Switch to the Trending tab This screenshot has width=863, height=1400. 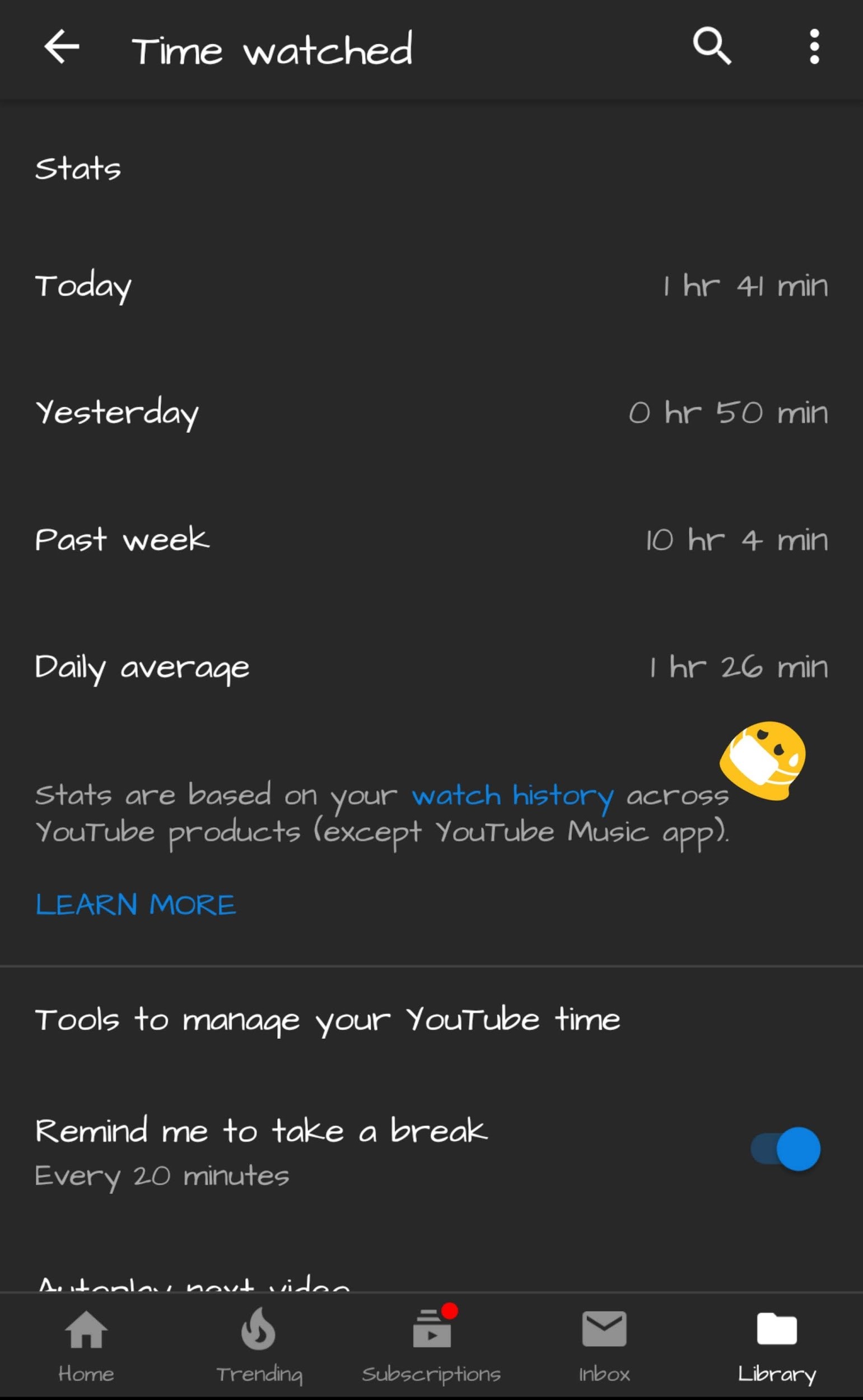click(259, 1346)
